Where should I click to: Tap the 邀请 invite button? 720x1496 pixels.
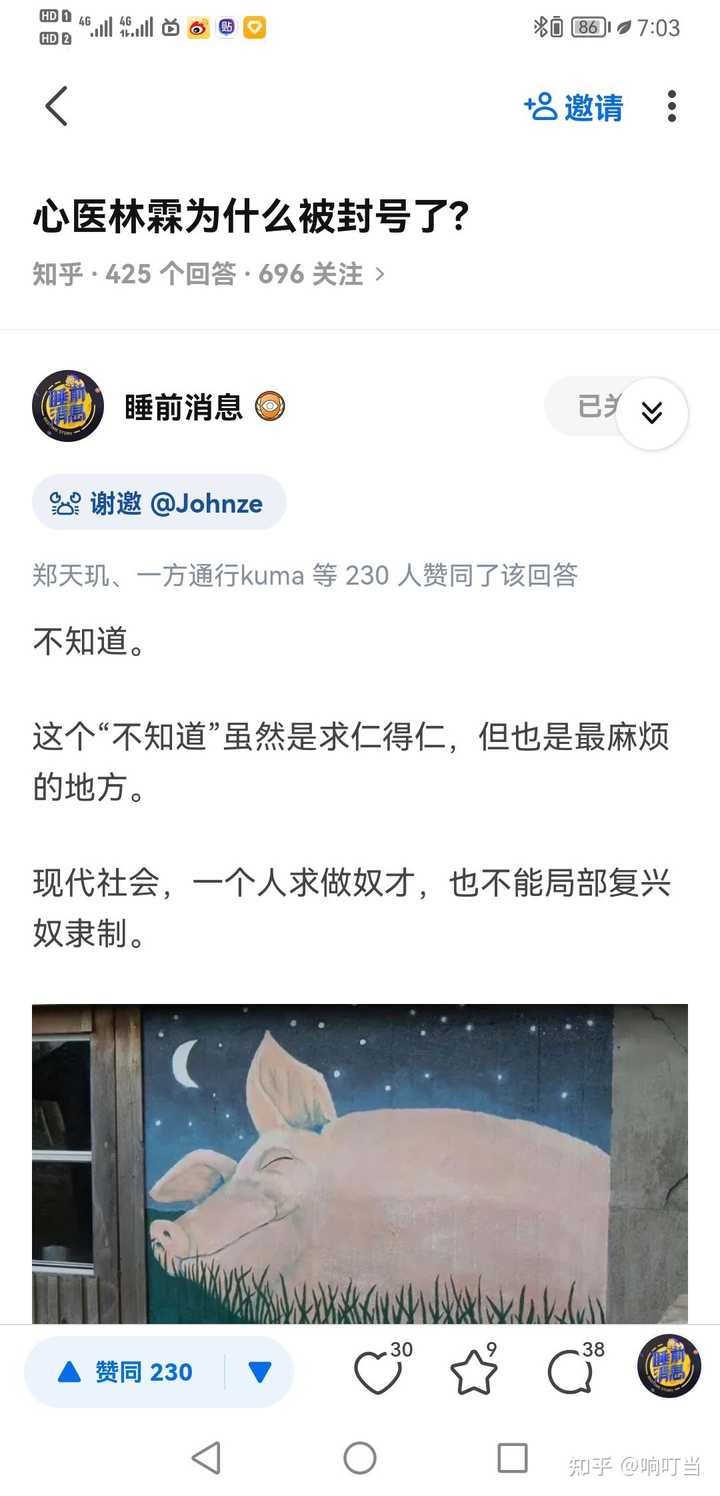574,107
